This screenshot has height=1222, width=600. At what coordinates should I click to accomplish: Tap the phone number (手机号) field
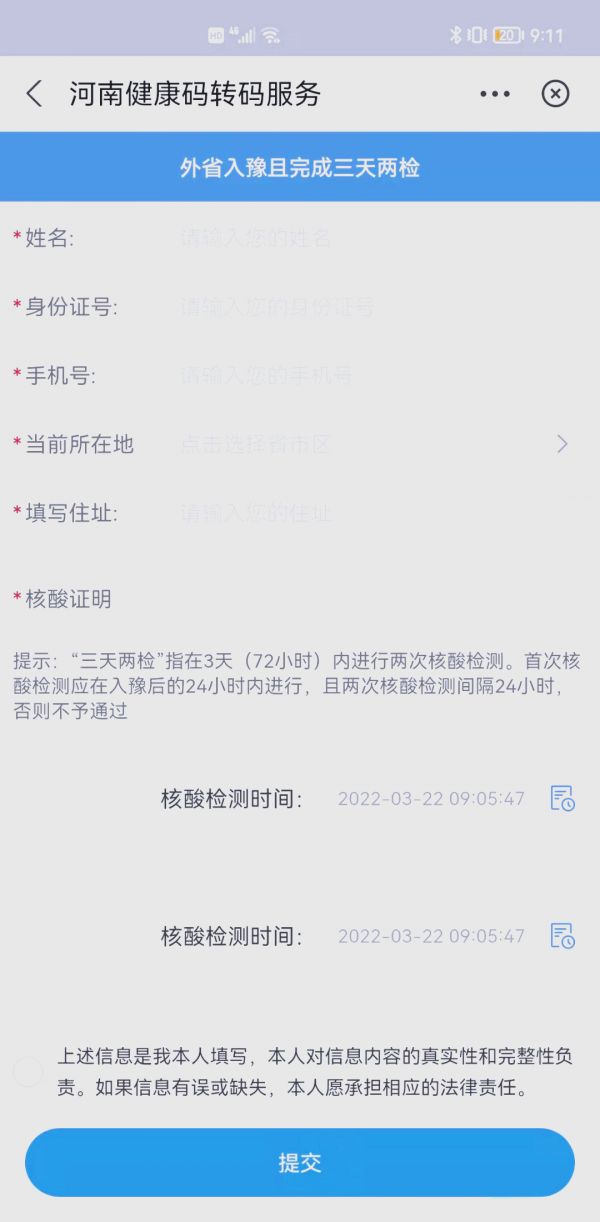[x=380, y=376]
